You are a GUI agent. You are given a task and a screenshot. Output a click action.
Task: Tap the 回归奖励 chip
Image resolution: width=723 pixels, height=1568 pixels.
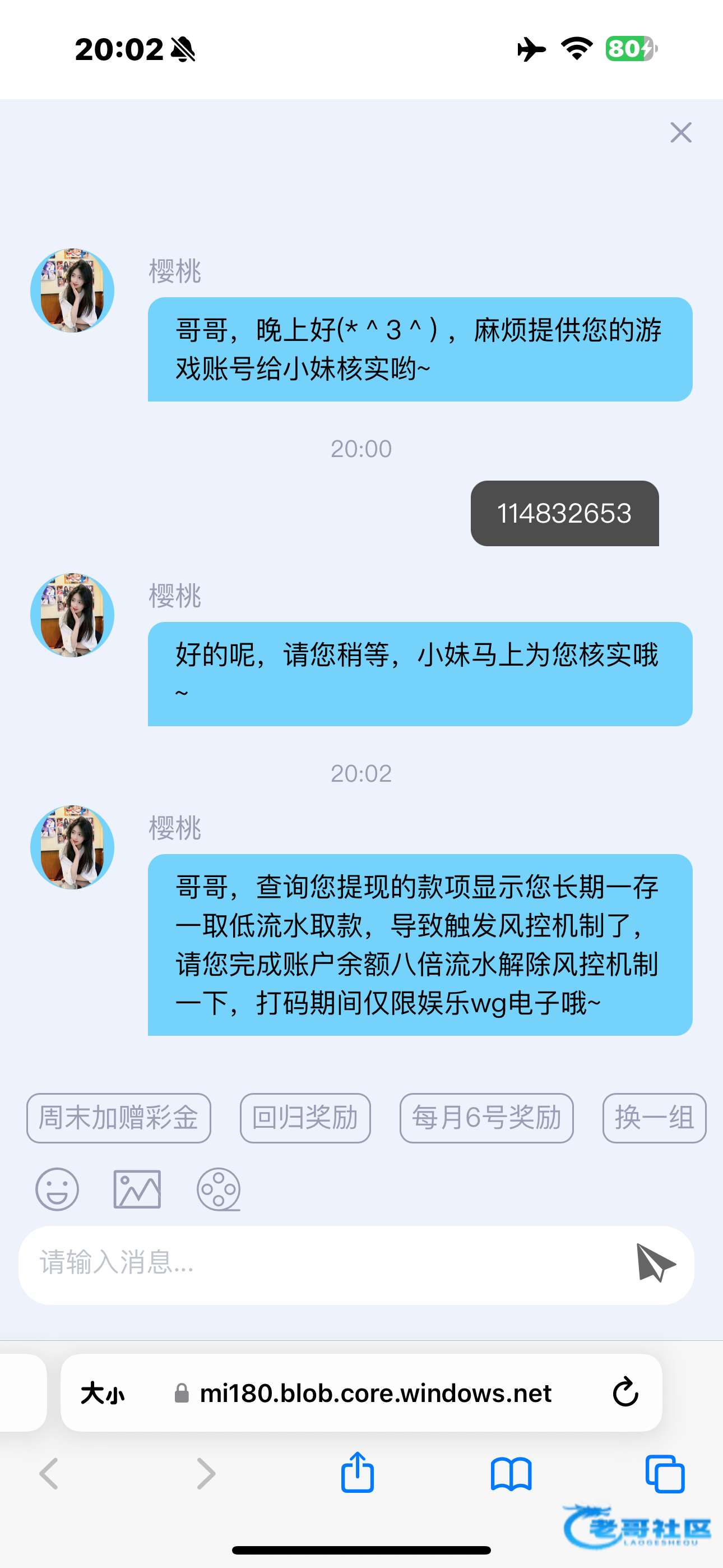[305, 1118]
